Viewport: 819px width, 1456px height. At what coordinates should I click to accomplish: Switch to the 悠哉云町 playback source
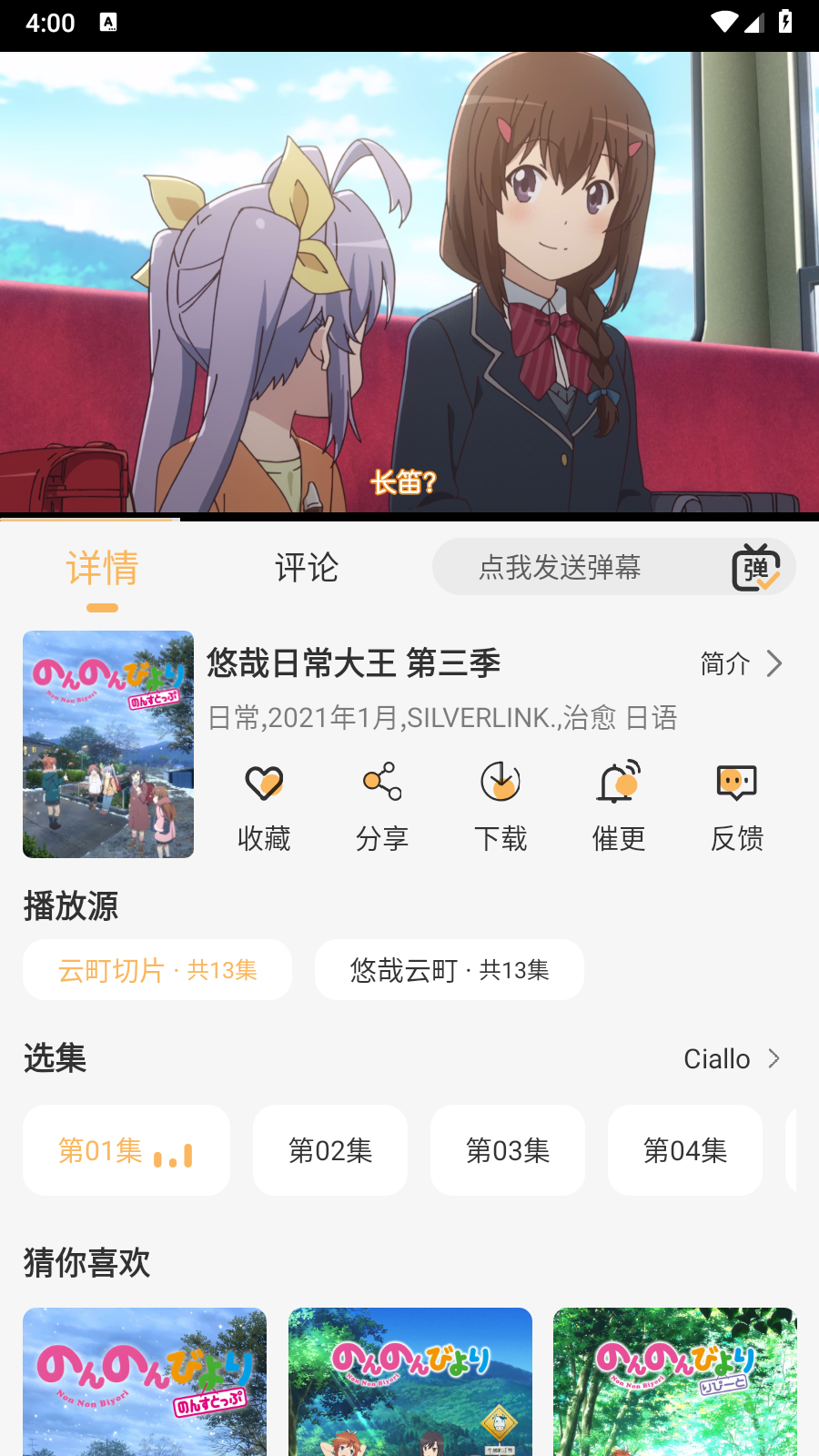point(450,970)
